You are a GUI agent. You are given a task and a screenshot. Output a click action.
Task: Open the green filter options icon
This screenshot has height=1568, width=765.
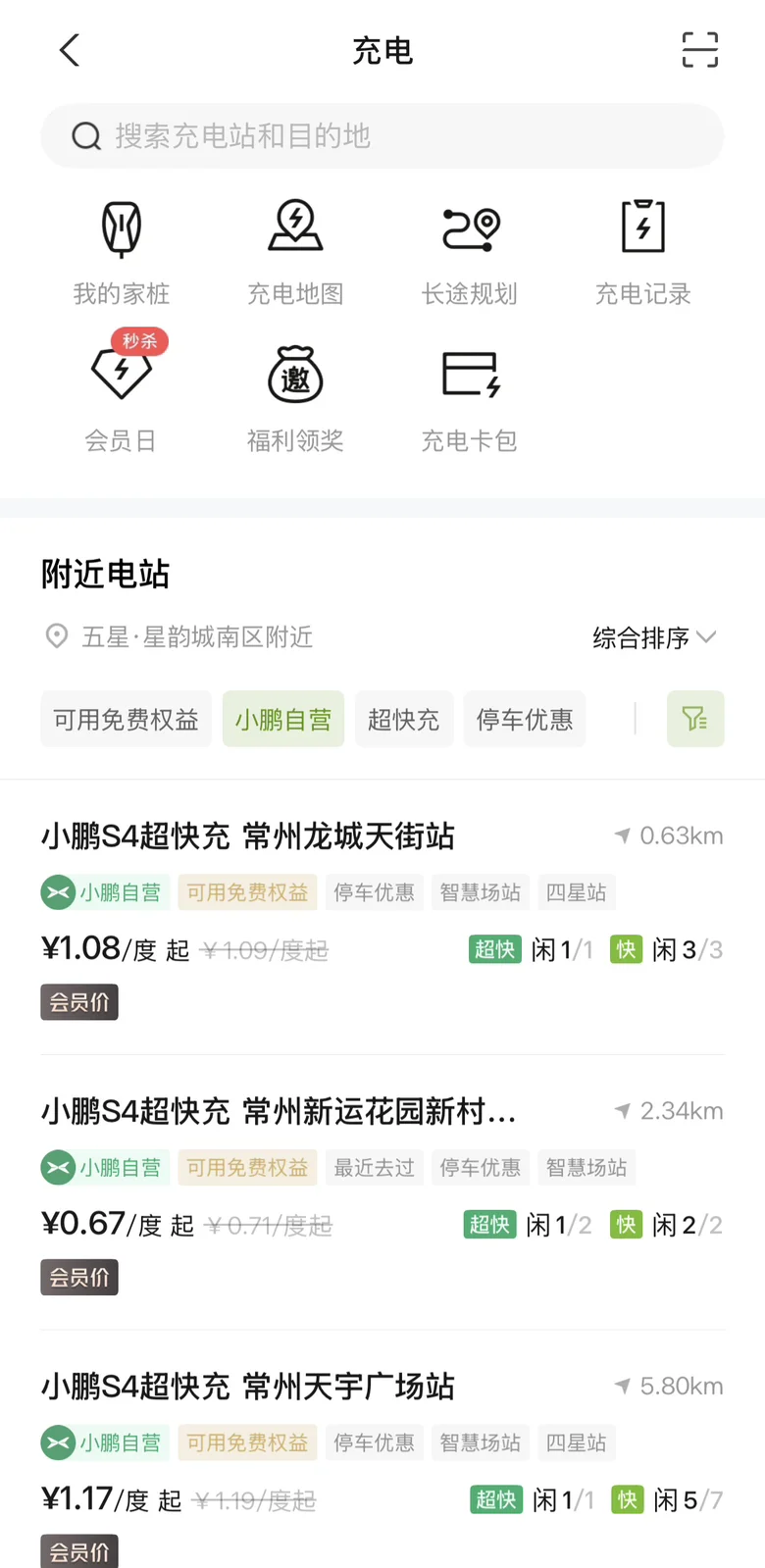tap(695, 719)
